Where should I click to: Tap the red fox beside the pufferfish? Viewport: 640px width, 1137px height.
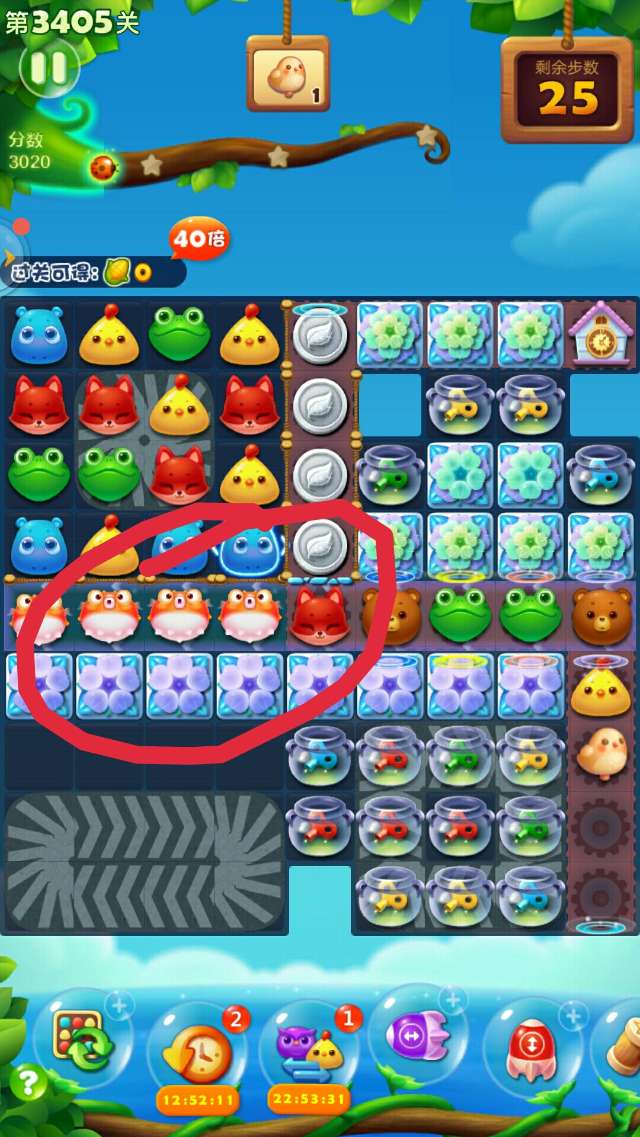coord(320,616)
